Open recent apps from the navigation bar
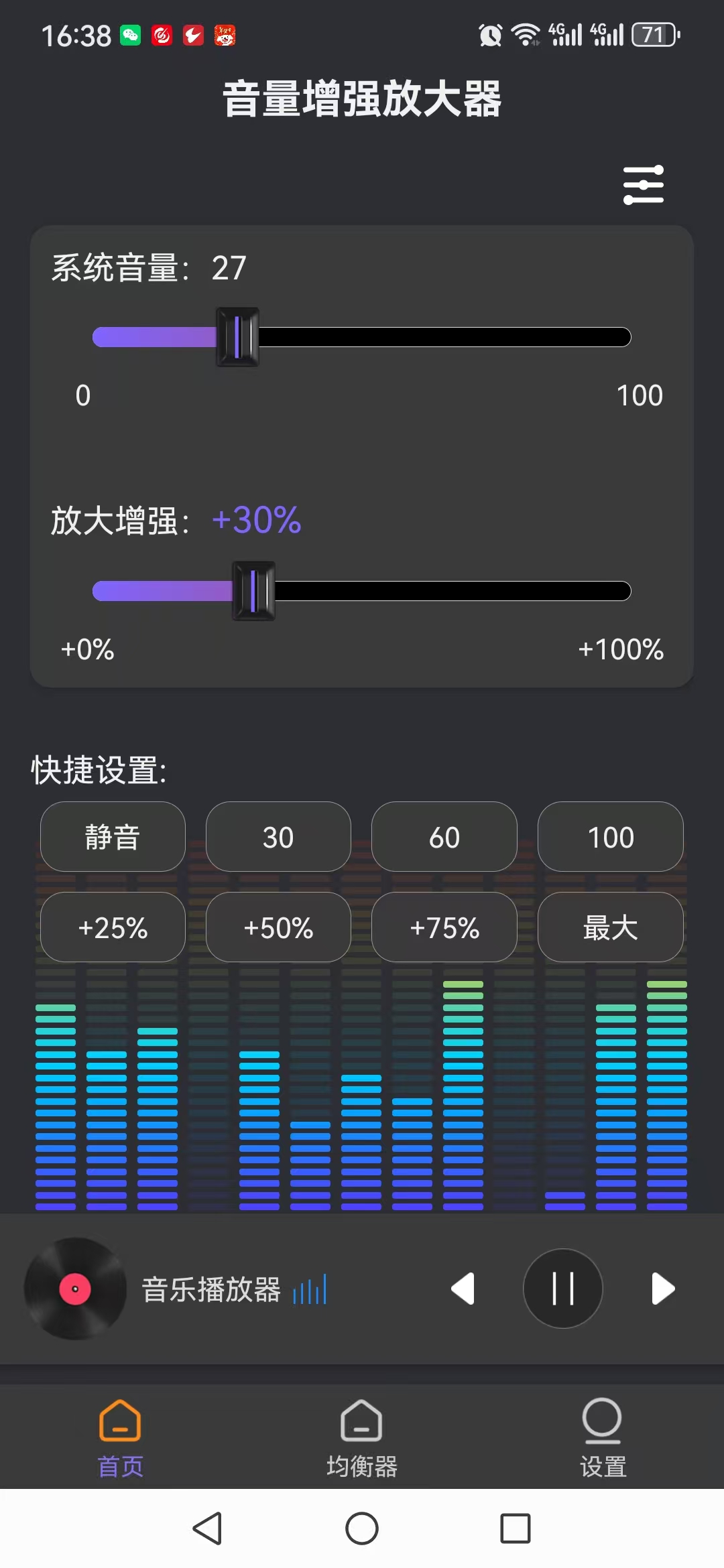 pyautogui.click(x=516, y=1528)
